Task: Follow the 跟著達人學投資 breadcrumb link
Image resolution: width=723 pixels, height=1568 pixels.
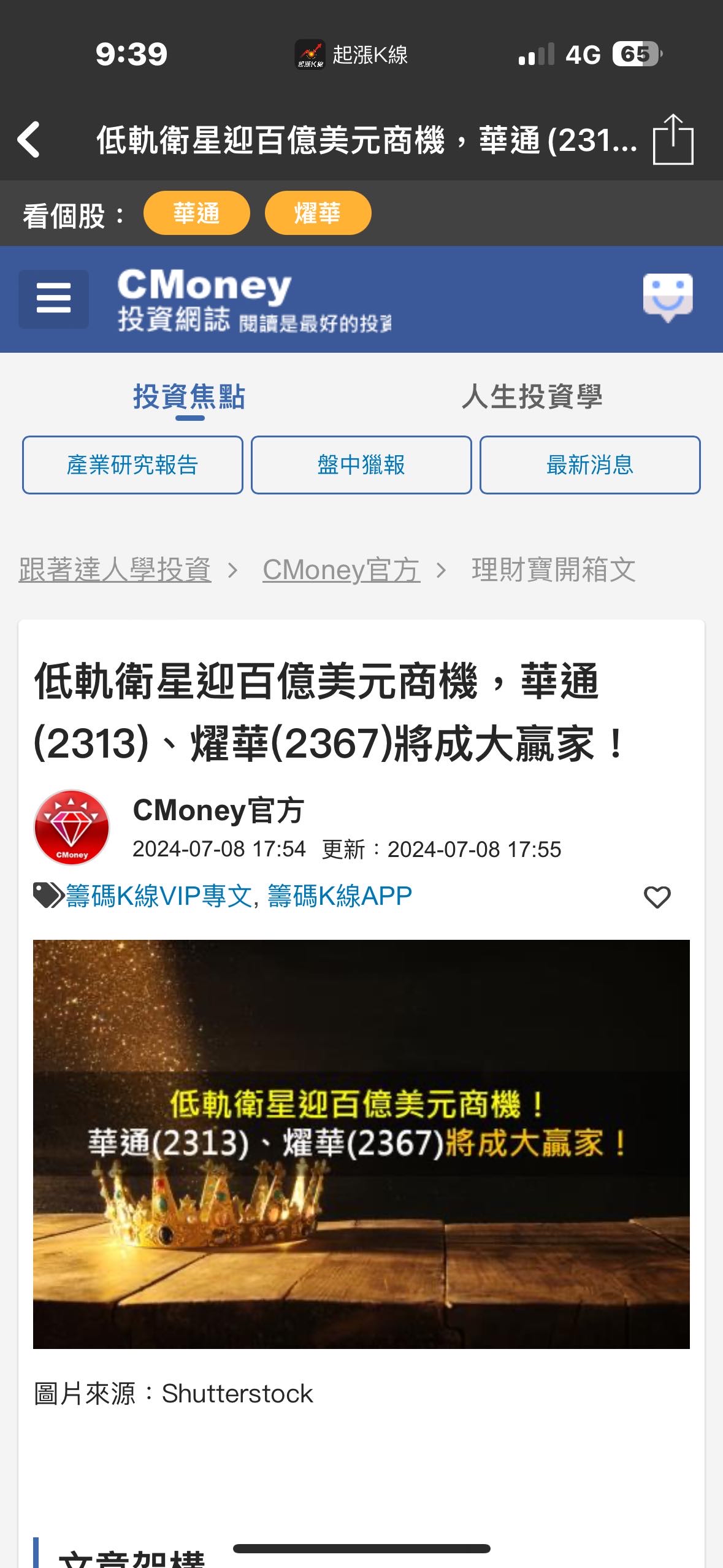Action: tap(115, 570)
